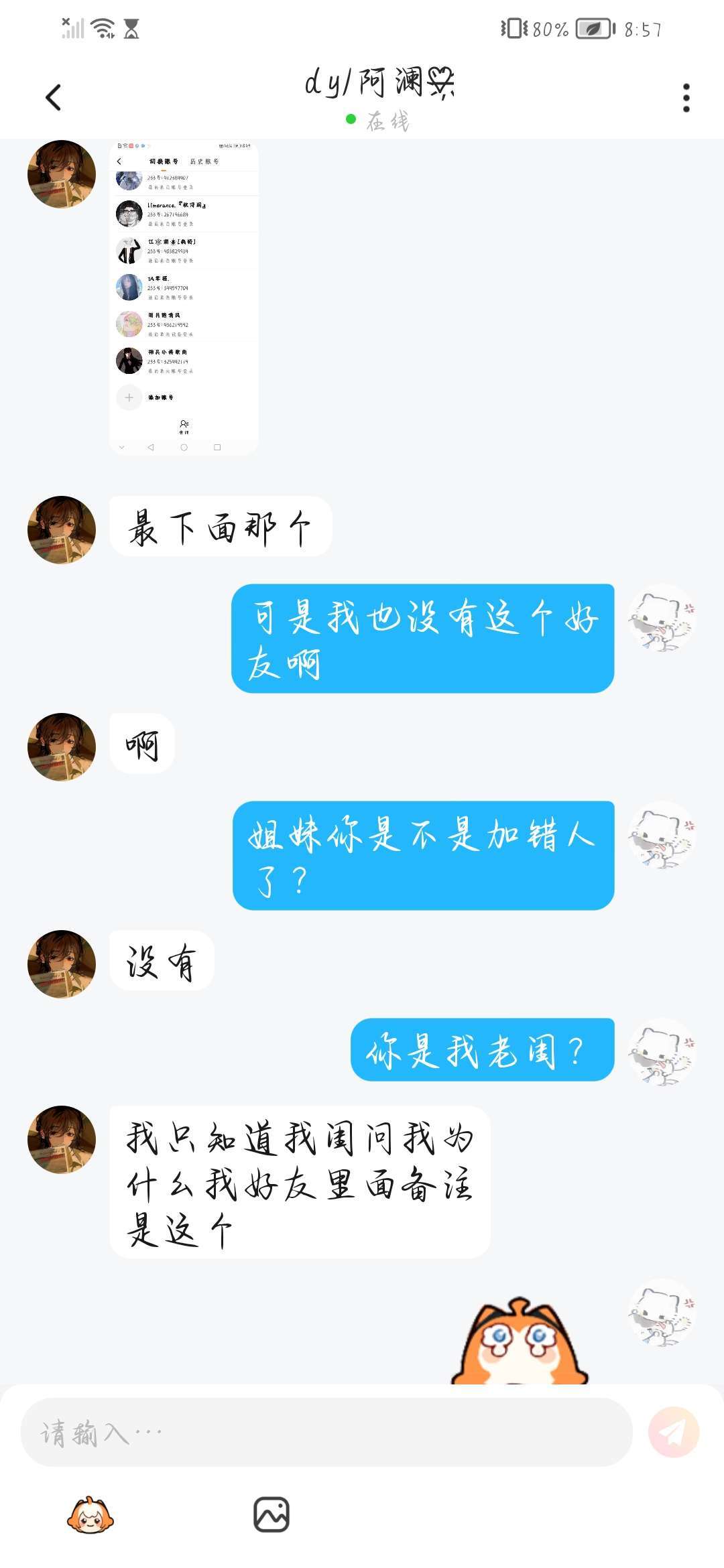Viewport: 724px width, 1568px height.
Task: Open the emoji sticker panel
Action: 90,1515
